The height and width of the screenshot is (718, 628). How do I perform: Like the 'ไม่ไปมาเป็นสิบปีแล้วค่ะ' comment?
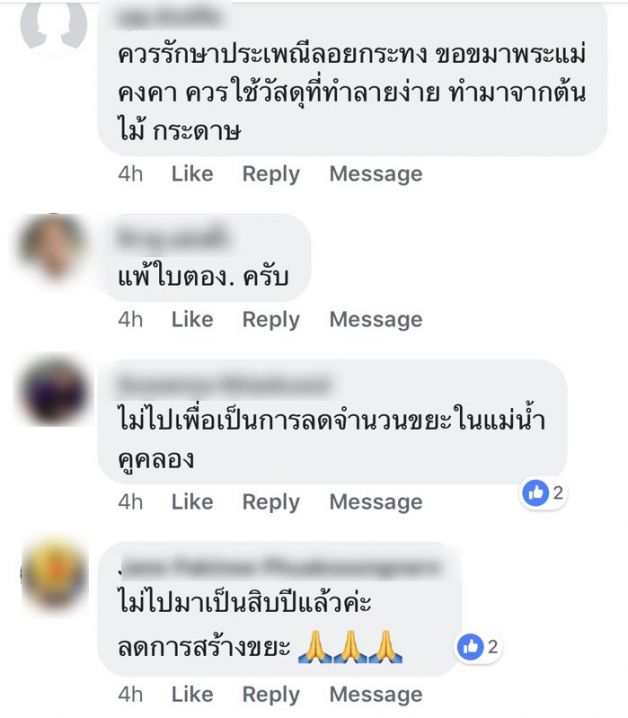pos(192,694)
